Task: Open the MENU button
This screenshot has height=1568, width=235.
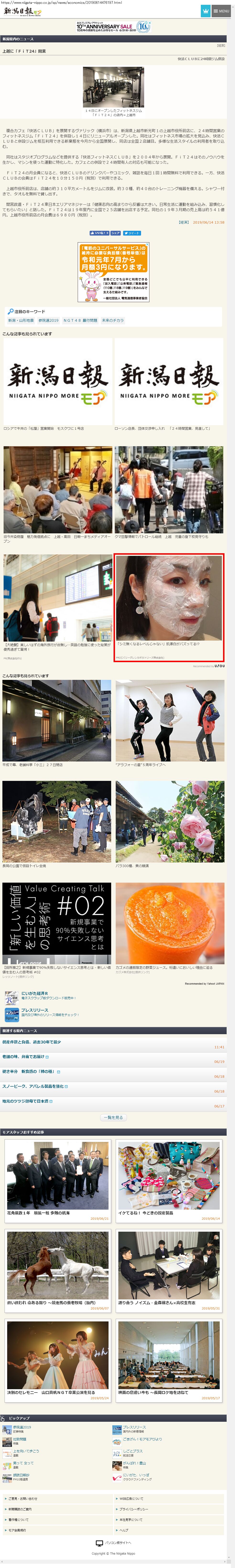Action: pyautogui.click(x=221, y=11)
